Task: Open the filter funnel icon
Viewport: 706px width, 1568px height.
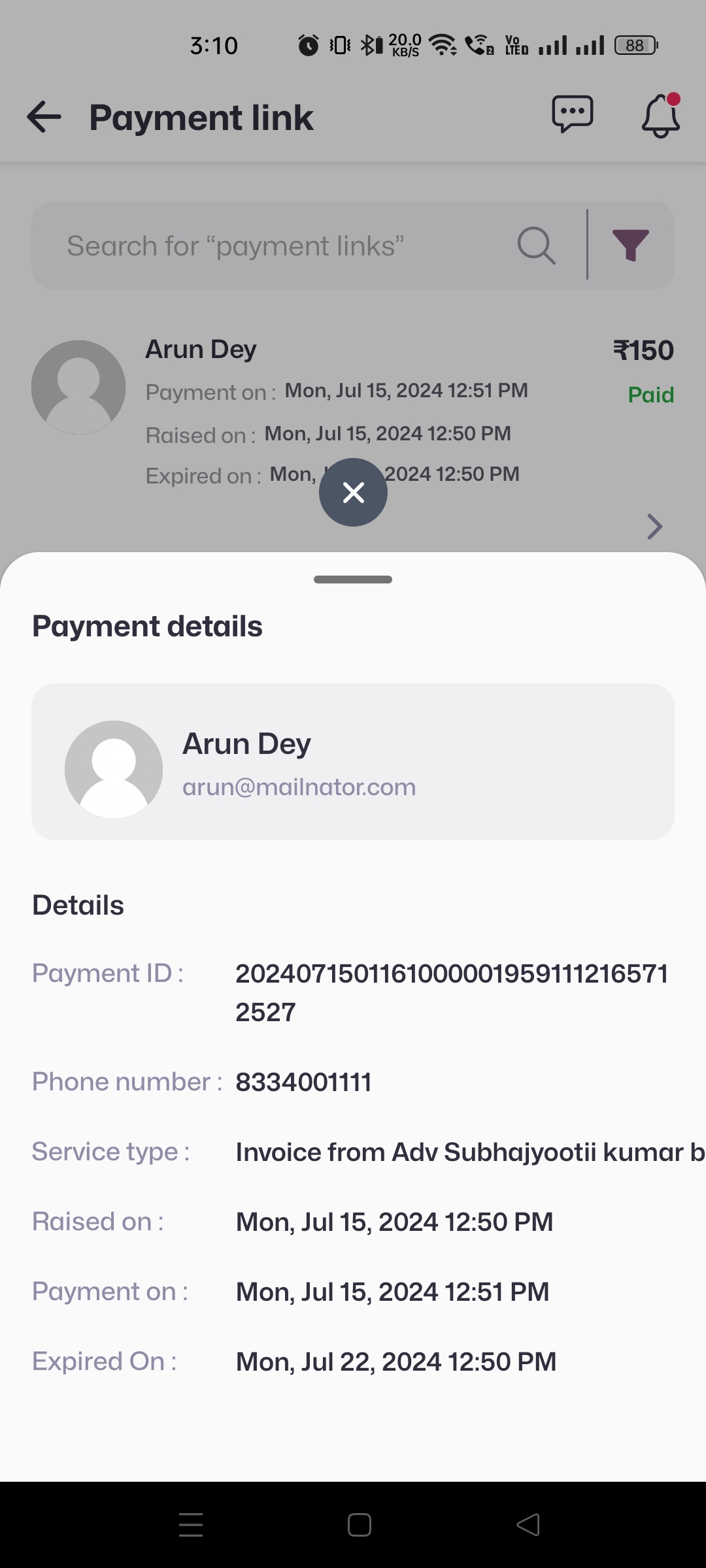Action: tap(630, 246)
